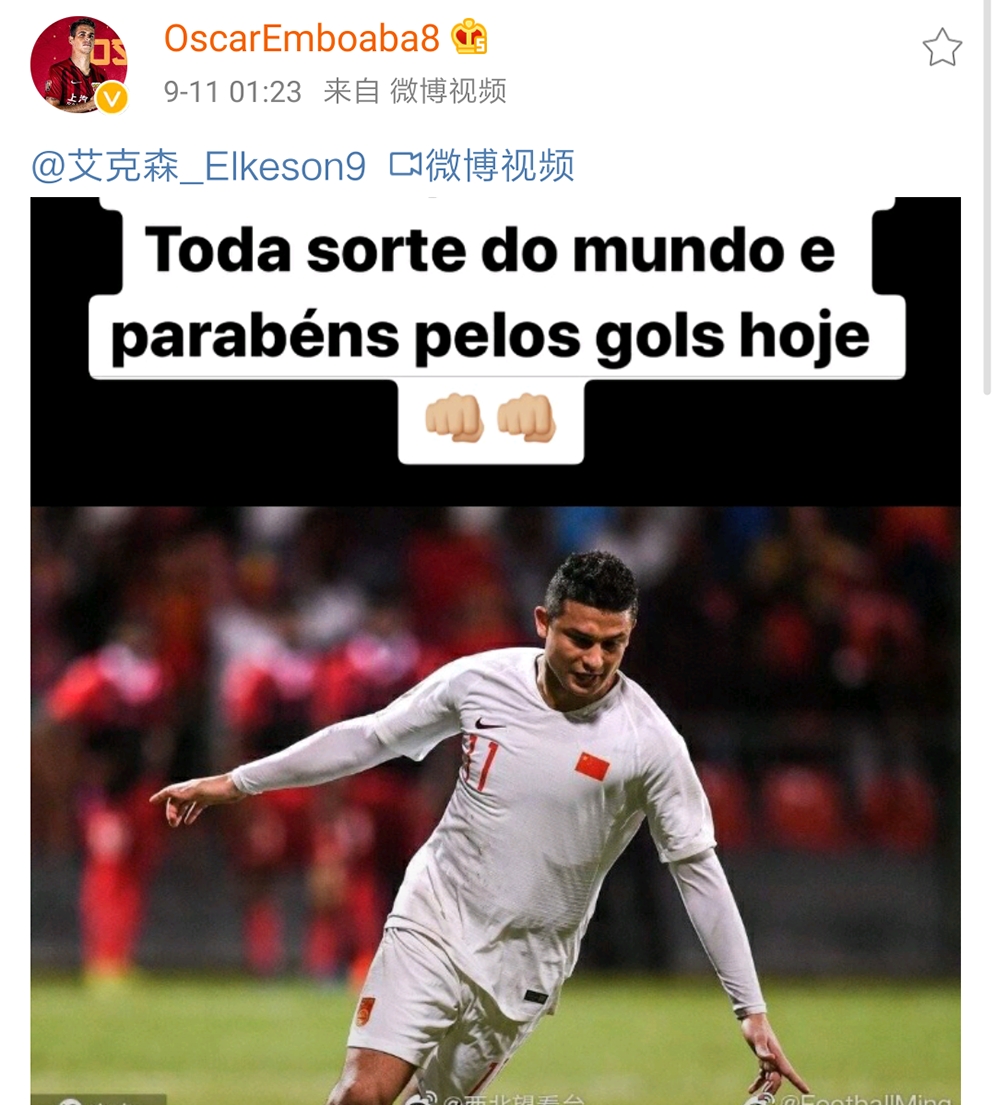Favorite this post with the star icon

(941, 48)
